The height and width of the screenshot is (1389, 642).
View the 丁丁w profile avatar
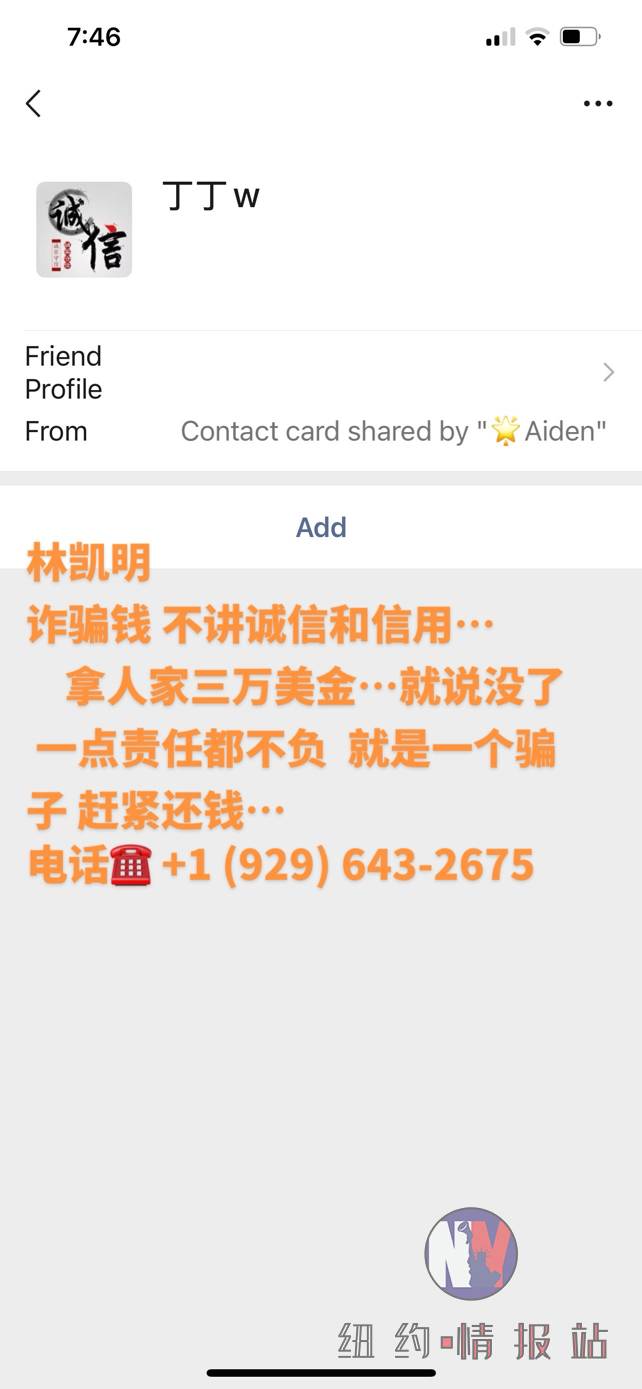click(x=84, y=229)
